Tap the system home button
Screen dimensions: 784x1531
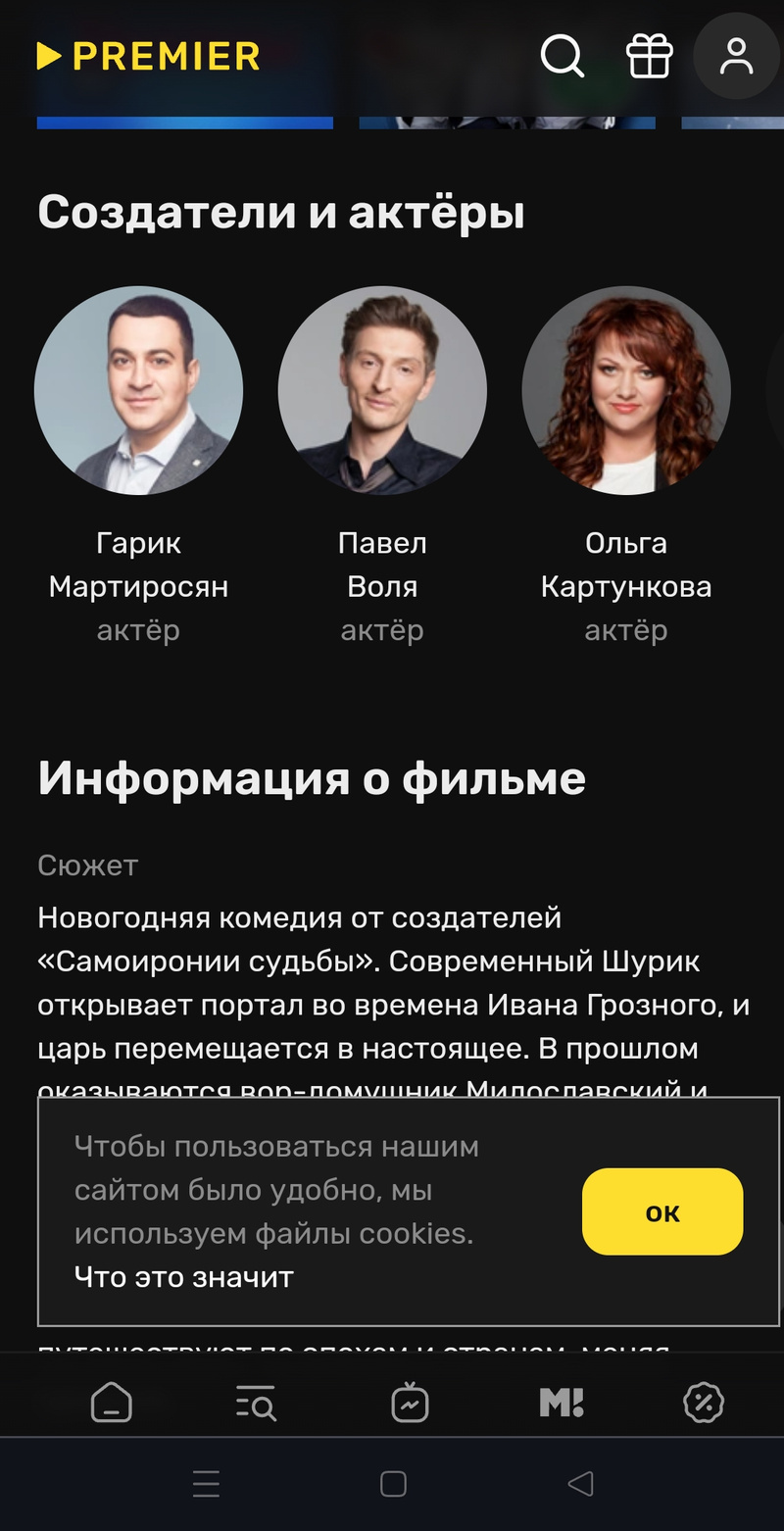[393, 1484]
